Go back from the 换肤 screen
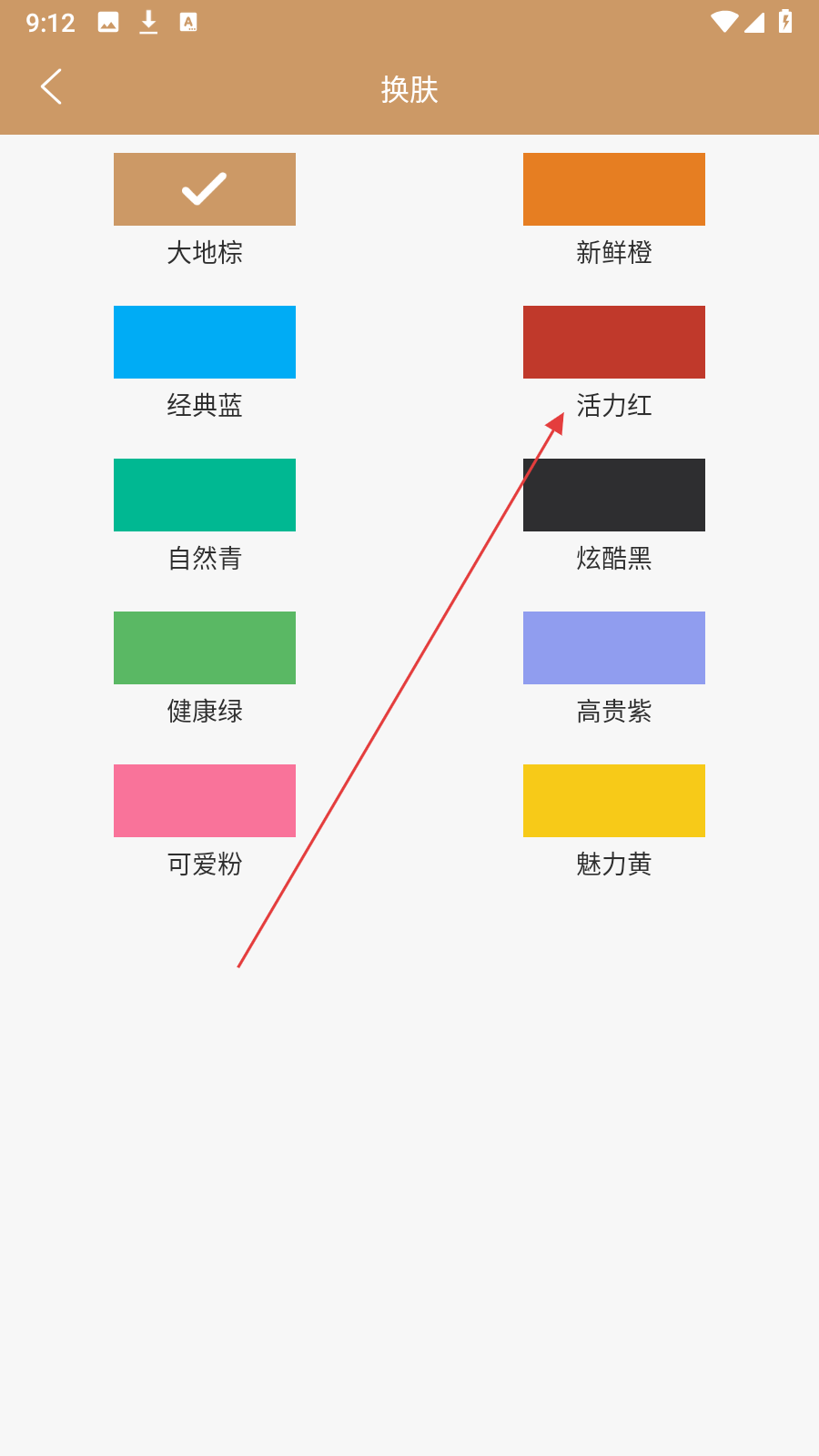This screenshot has height=1456, width=819. (52, 87)
